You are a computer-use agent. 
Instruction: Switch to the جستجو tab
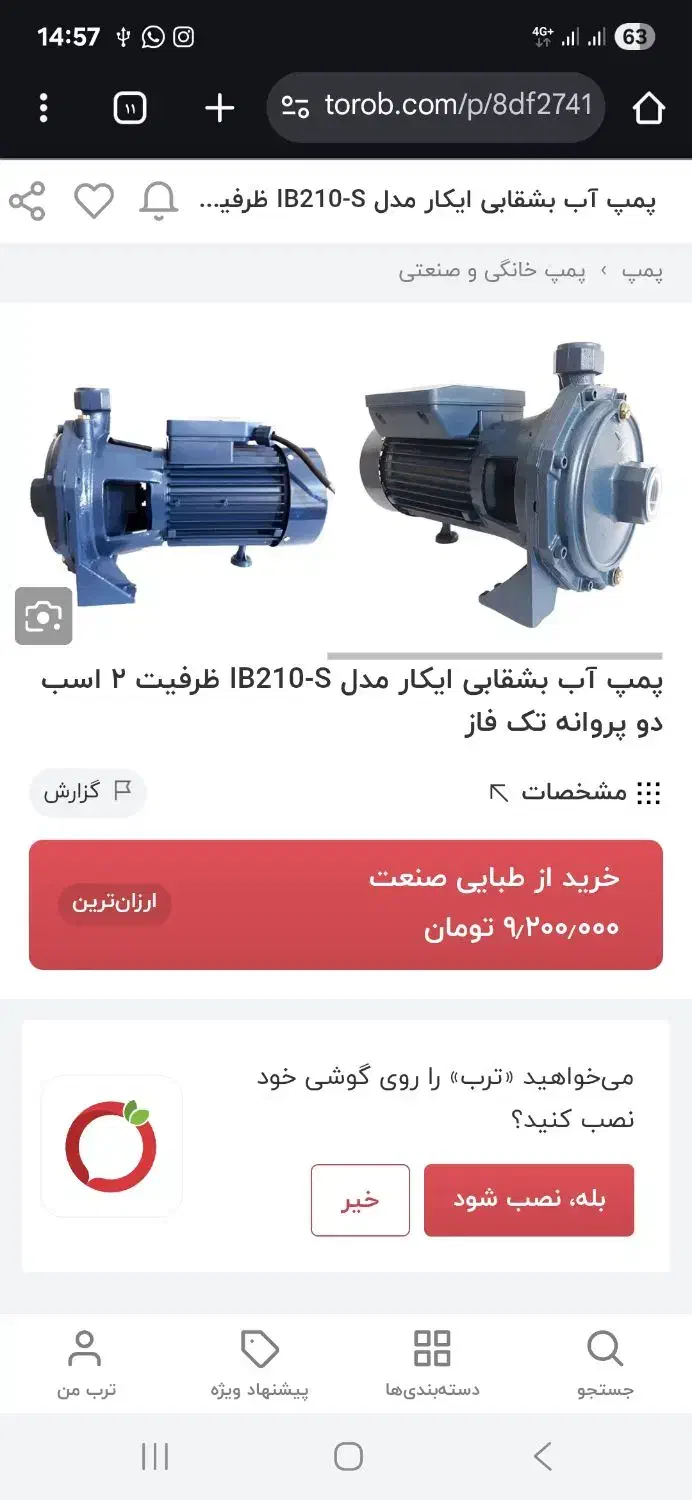605,1362
